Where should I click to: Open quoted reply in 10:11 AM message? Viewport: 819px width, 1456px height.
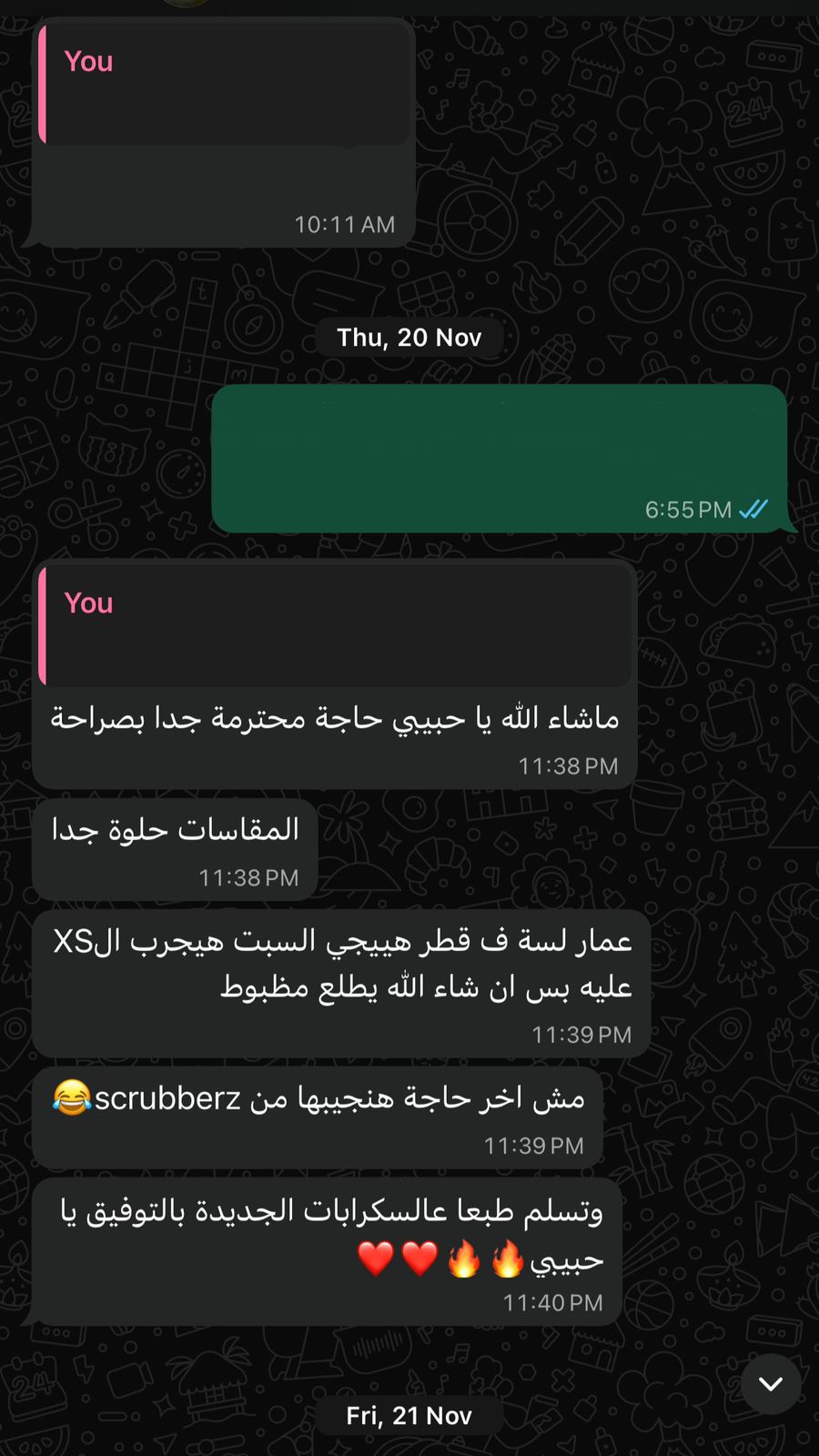pos(224,85)
